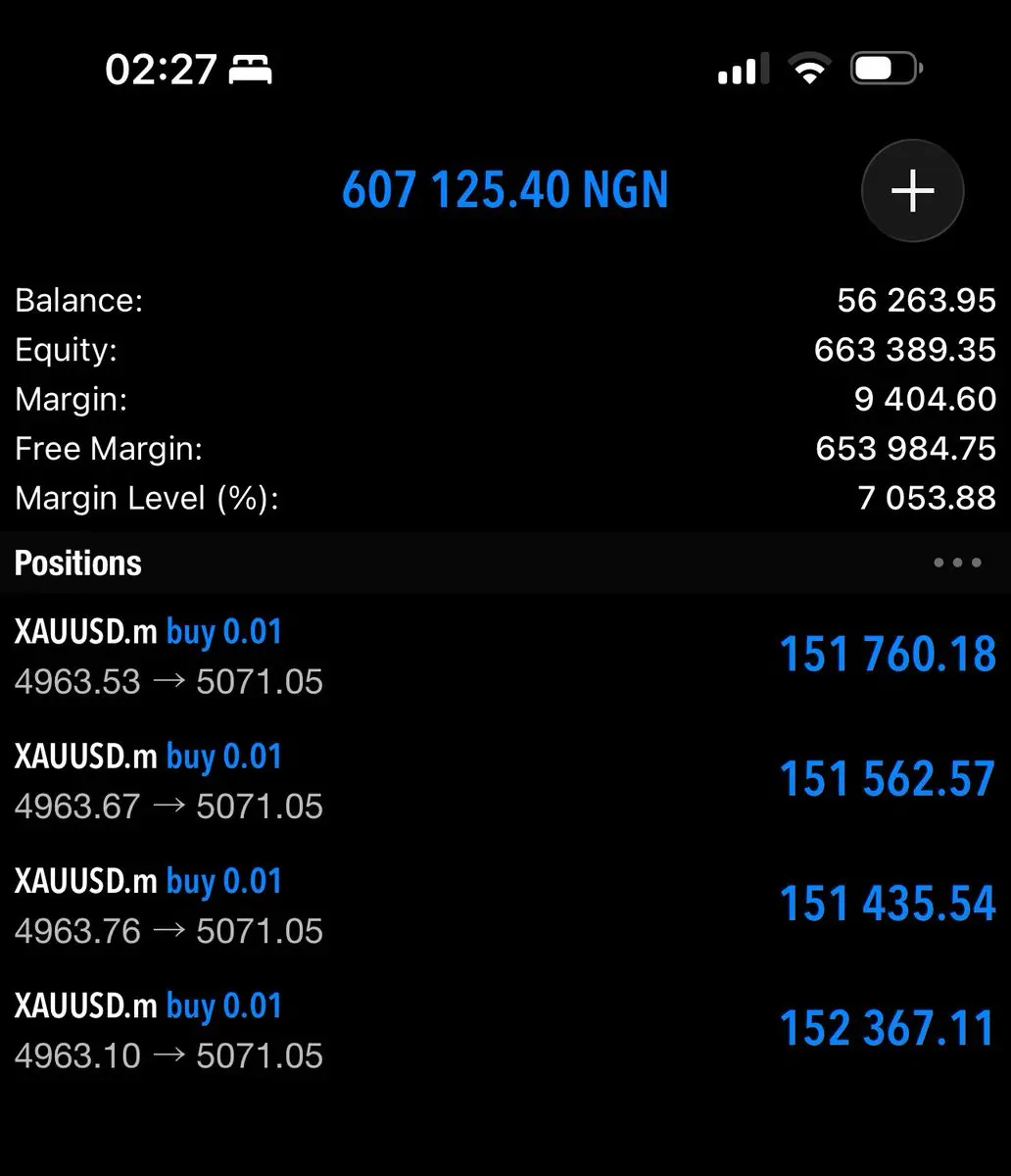The image size is (1011, 1176).
Task: Expand the XAUUSD.m position opened at 4963.10
Action: (x=505, y=1029)
